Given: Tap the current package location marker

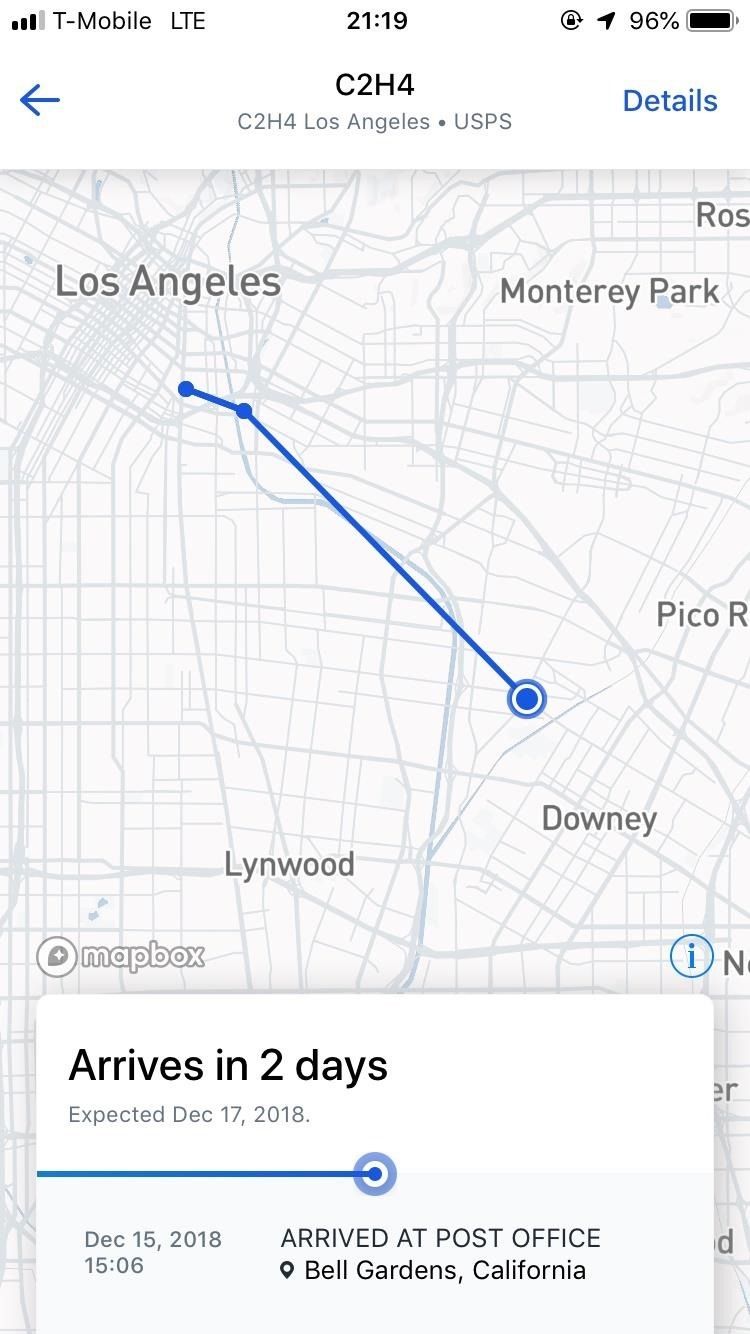Looking at the screenshot, I should pos(526,699).
